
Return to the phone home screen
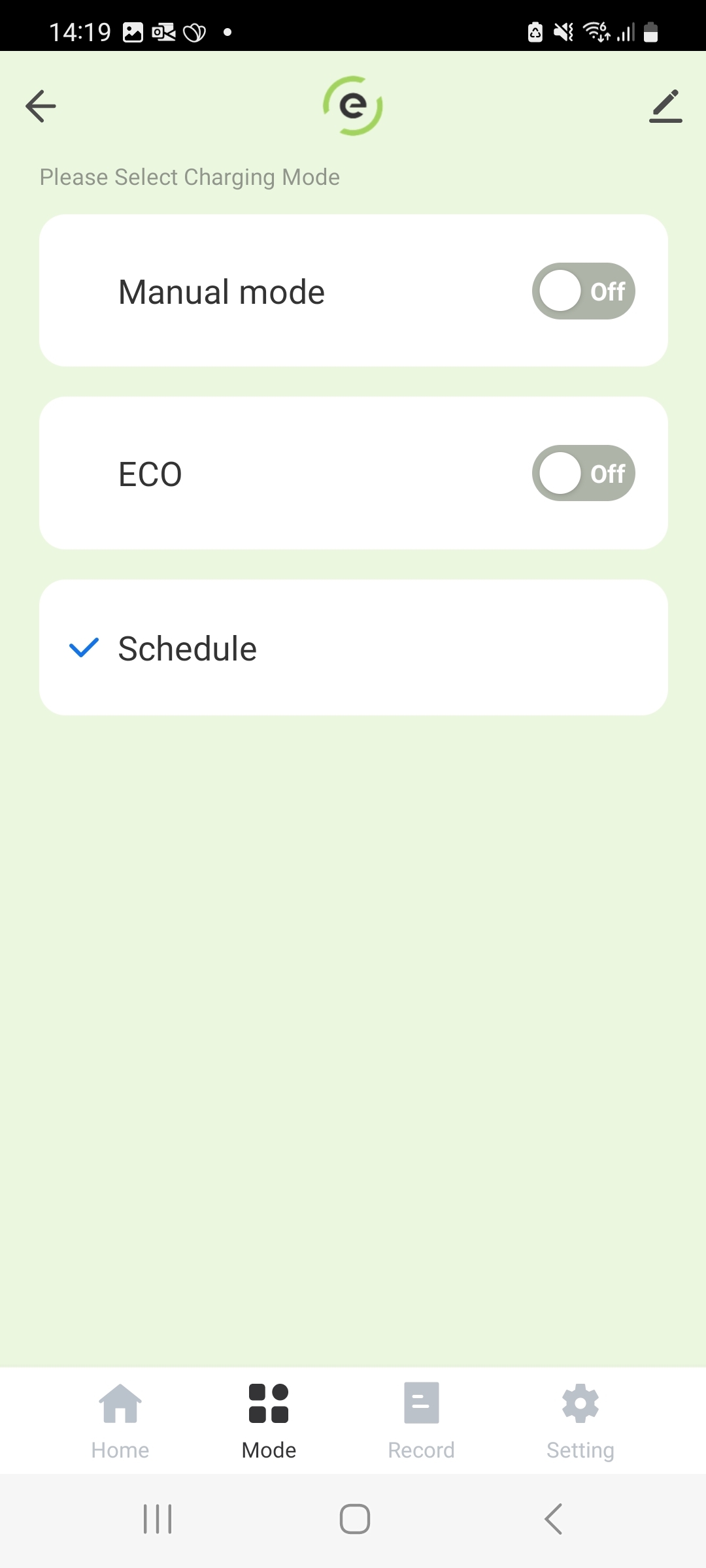[354, 1519]
